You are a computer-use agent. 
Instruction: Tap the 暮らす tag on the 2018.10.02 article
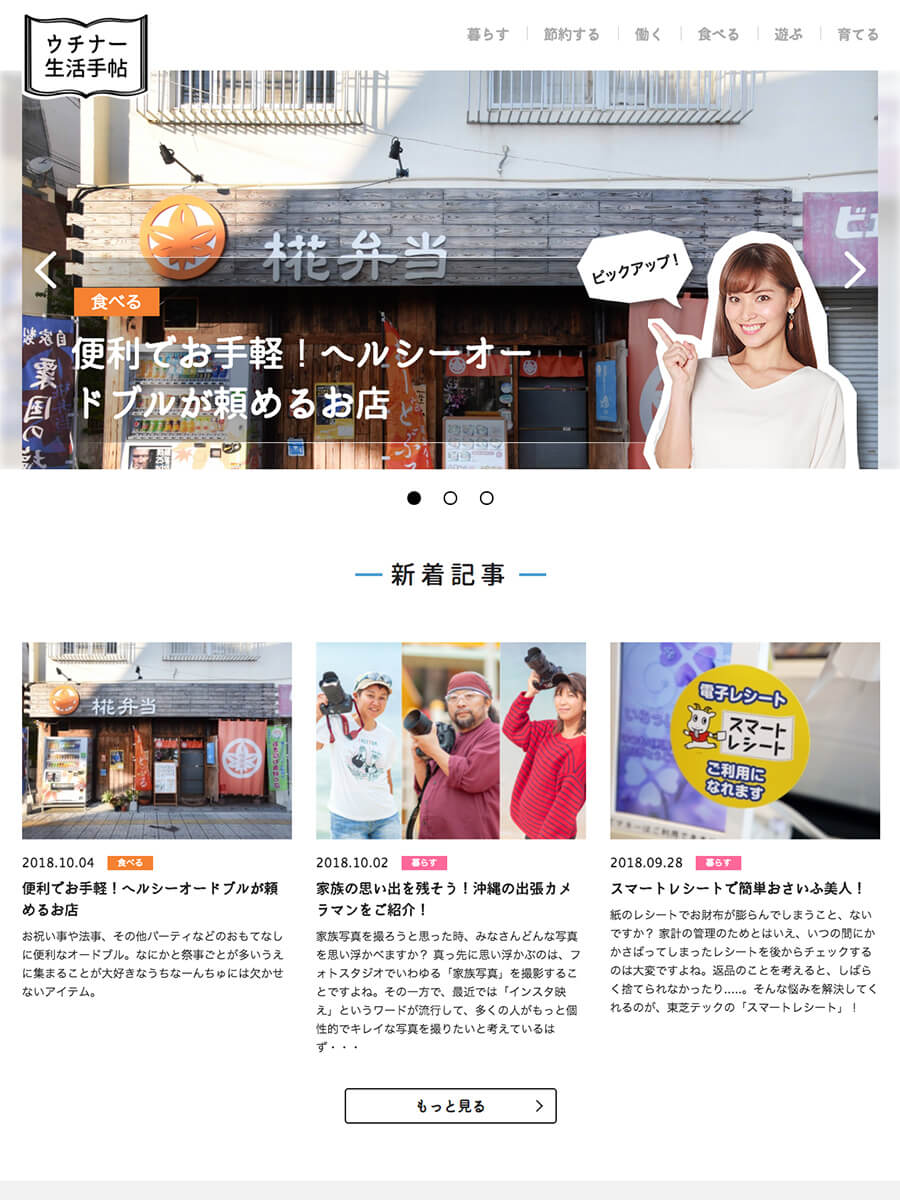(424, 862)
